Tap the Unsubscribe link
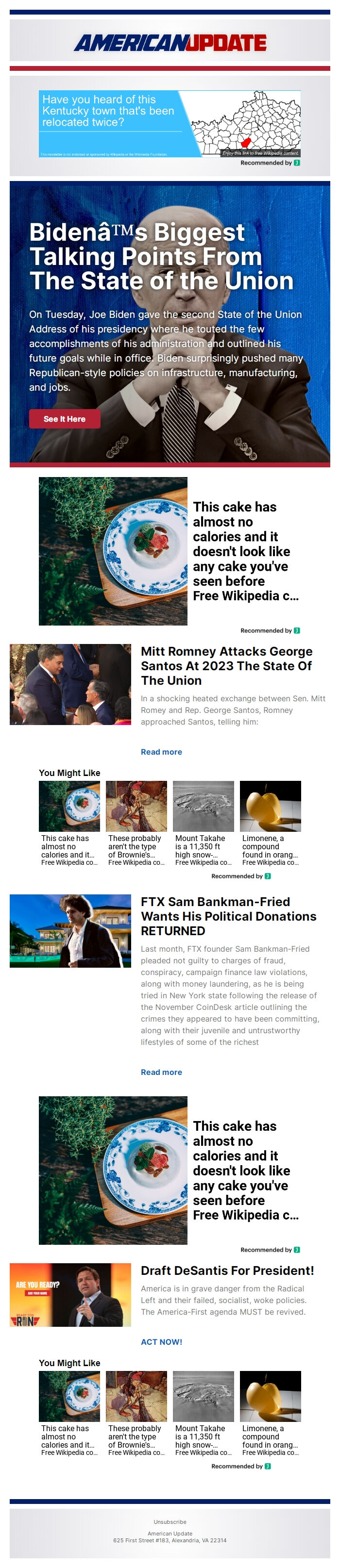This screenshot has width=340, height=1568. click(x=170, y=1522)
